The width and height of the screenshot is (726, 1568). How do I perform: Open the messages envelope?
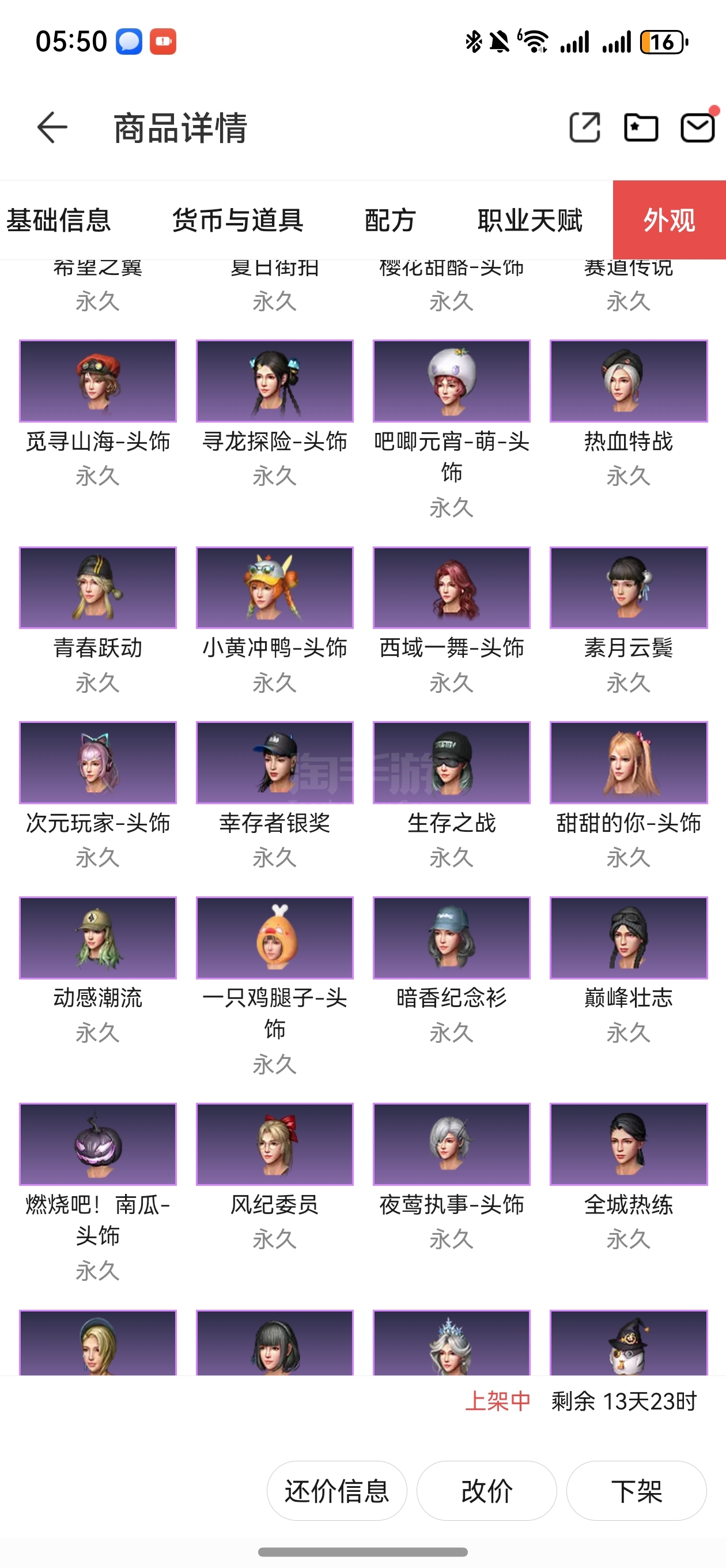point(697,128)
